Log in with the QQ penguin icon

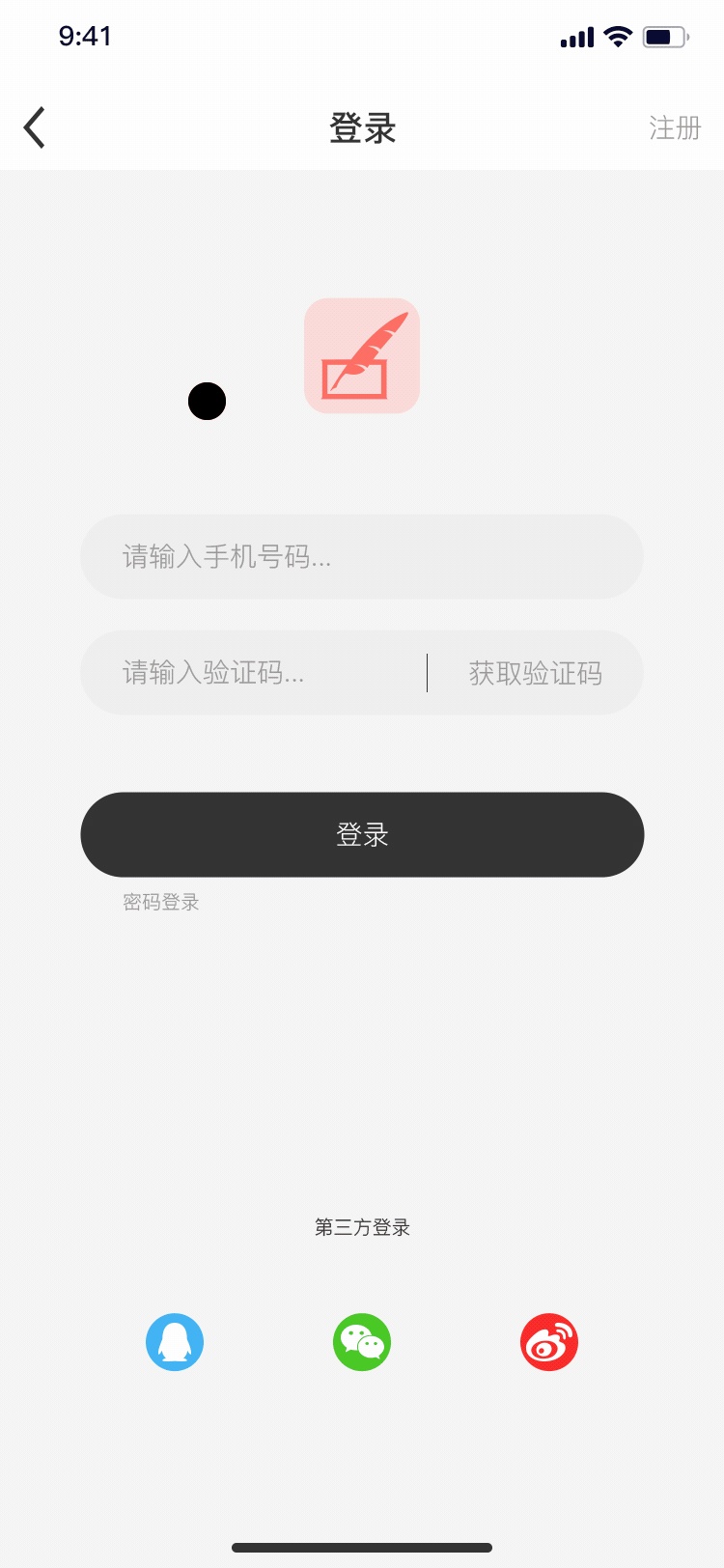175,1342
